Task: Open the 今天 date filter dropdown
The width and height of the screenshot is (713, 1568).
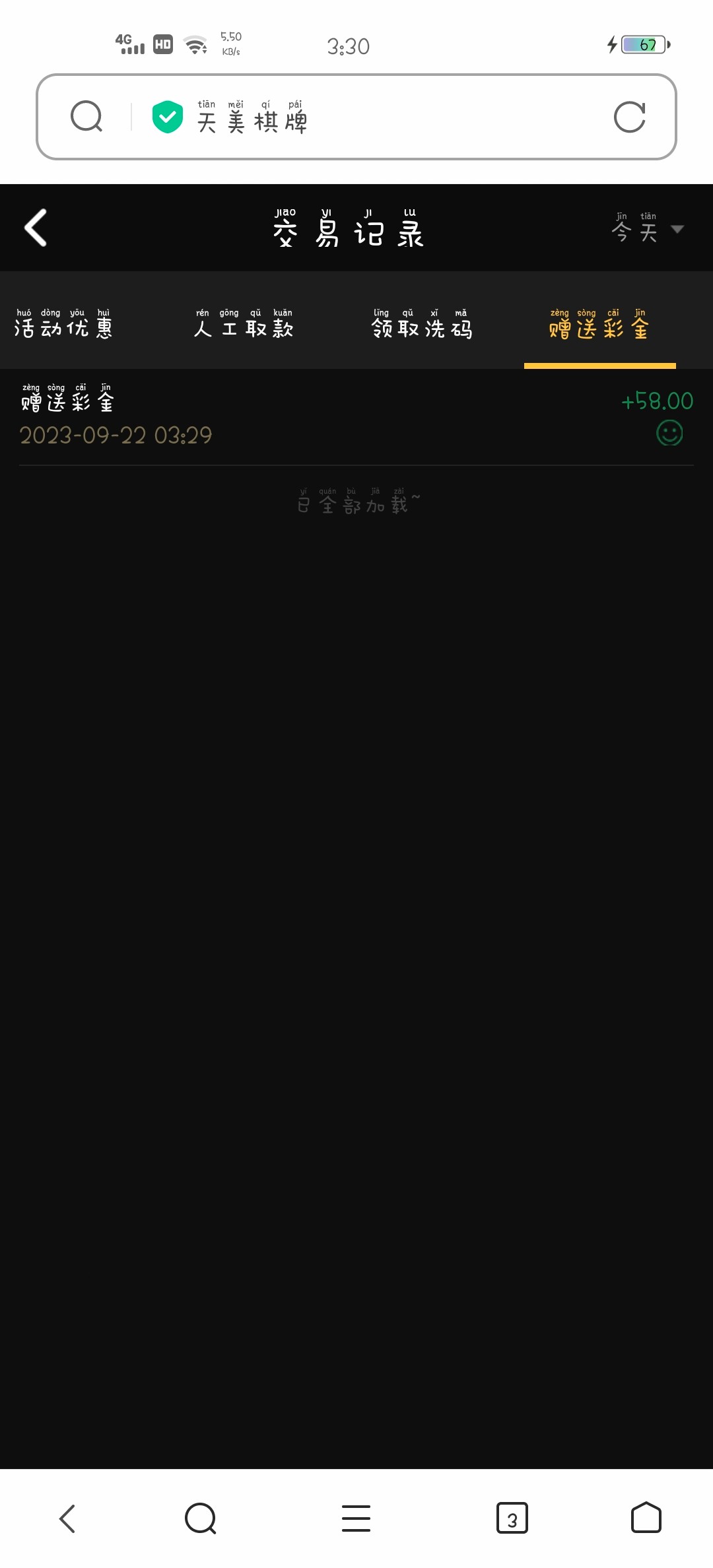Action: [647, 229]
